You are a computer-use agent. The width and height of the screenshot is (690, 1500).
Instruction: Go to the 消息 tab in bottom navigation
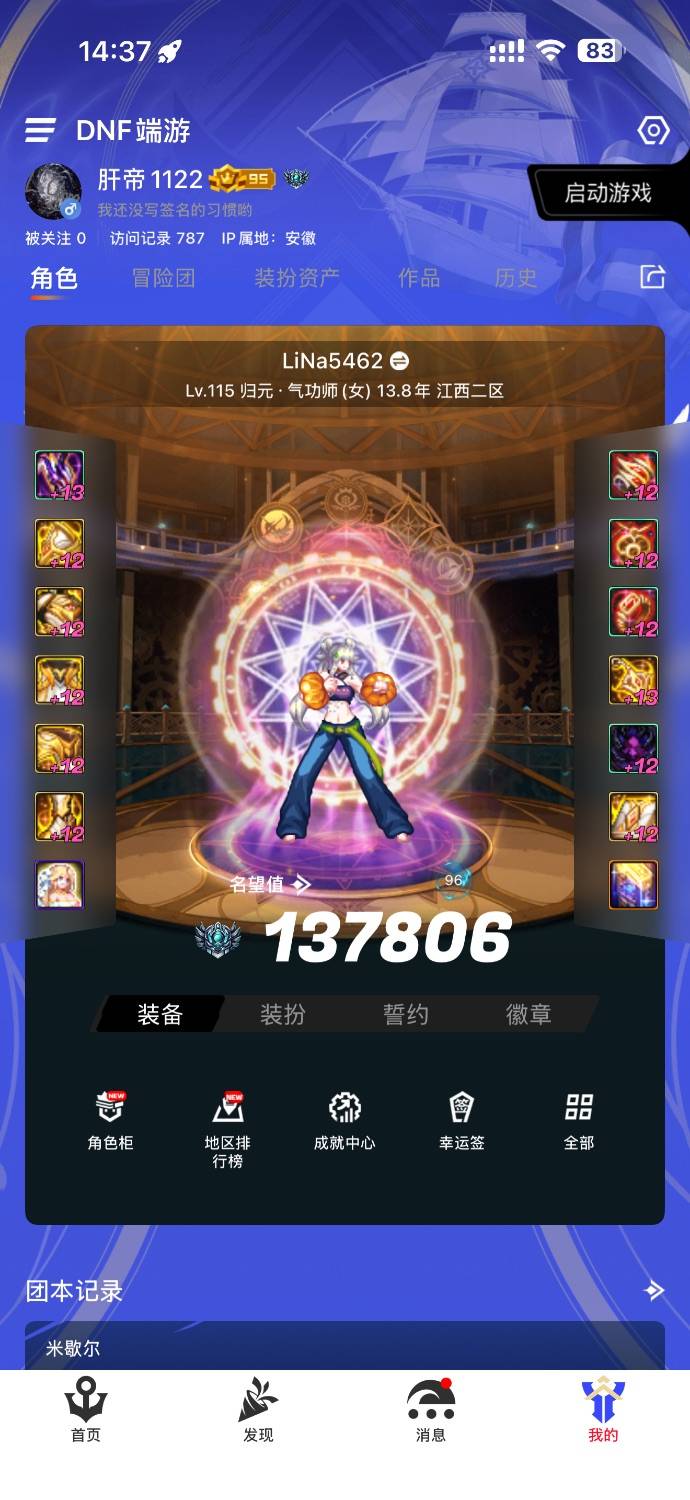point(431,1410)
